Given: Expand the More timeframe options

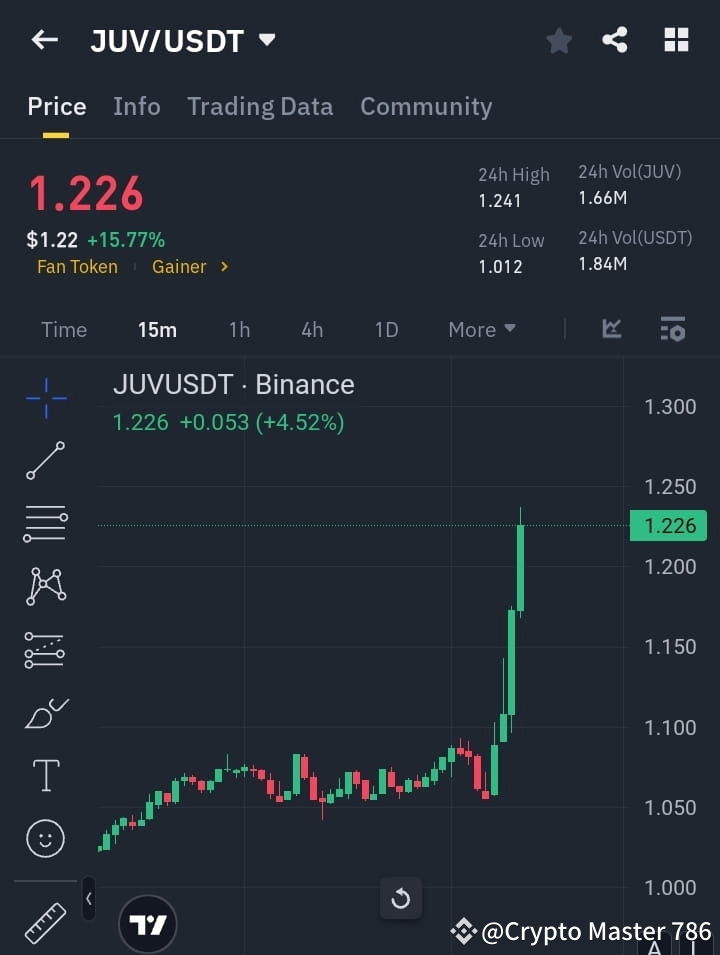Looking at the screenshot, I should pos(481,329).
